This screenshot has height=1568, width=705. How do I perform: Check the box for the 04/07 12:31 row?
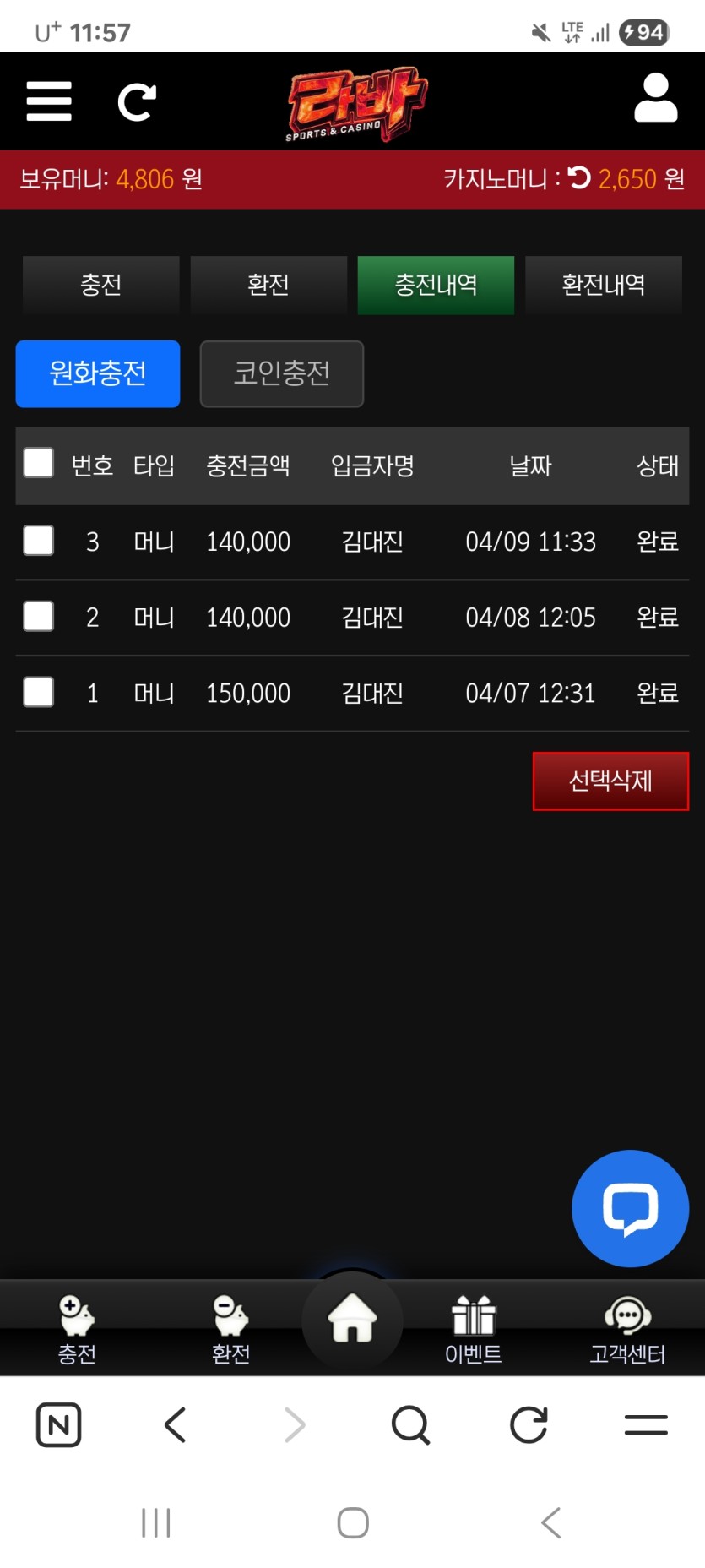tap(39, 692)
